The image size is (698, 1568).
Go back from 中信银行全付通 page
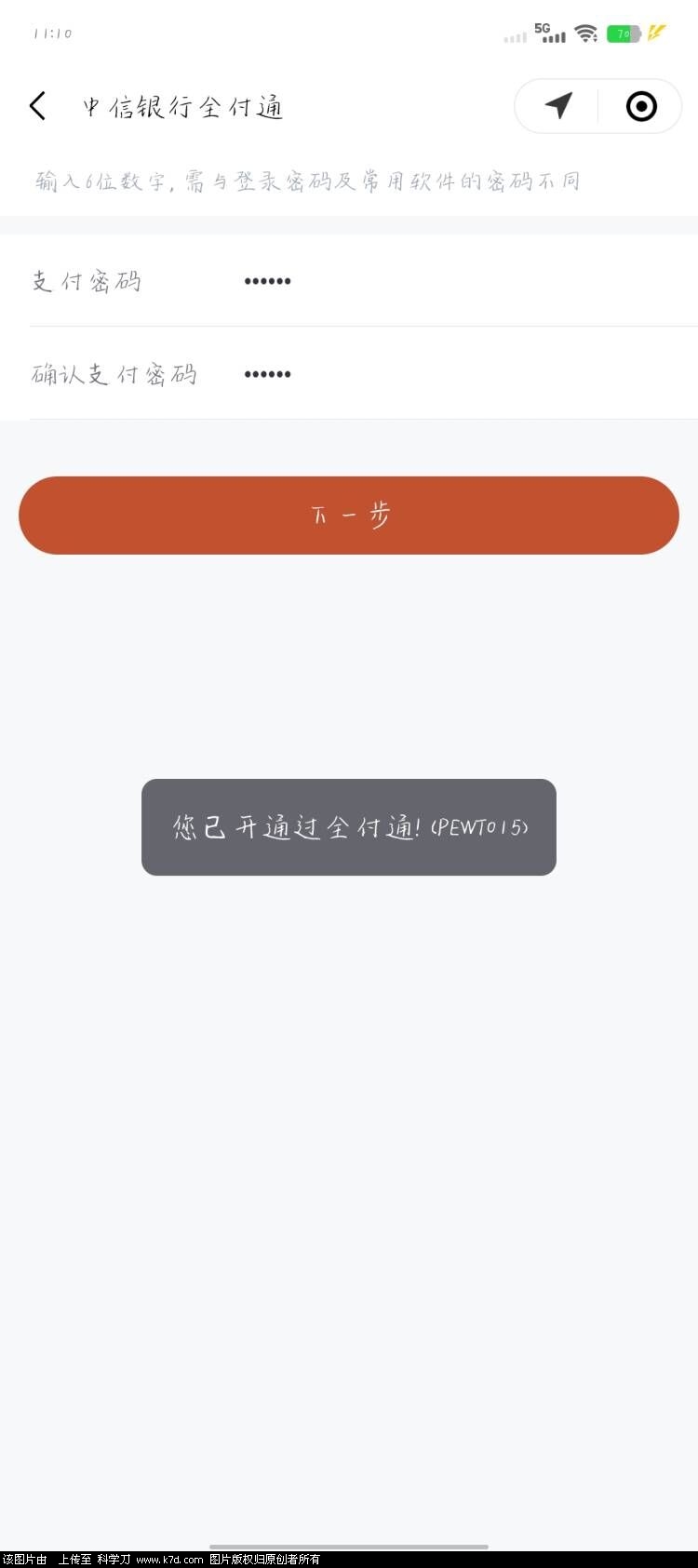37,106
